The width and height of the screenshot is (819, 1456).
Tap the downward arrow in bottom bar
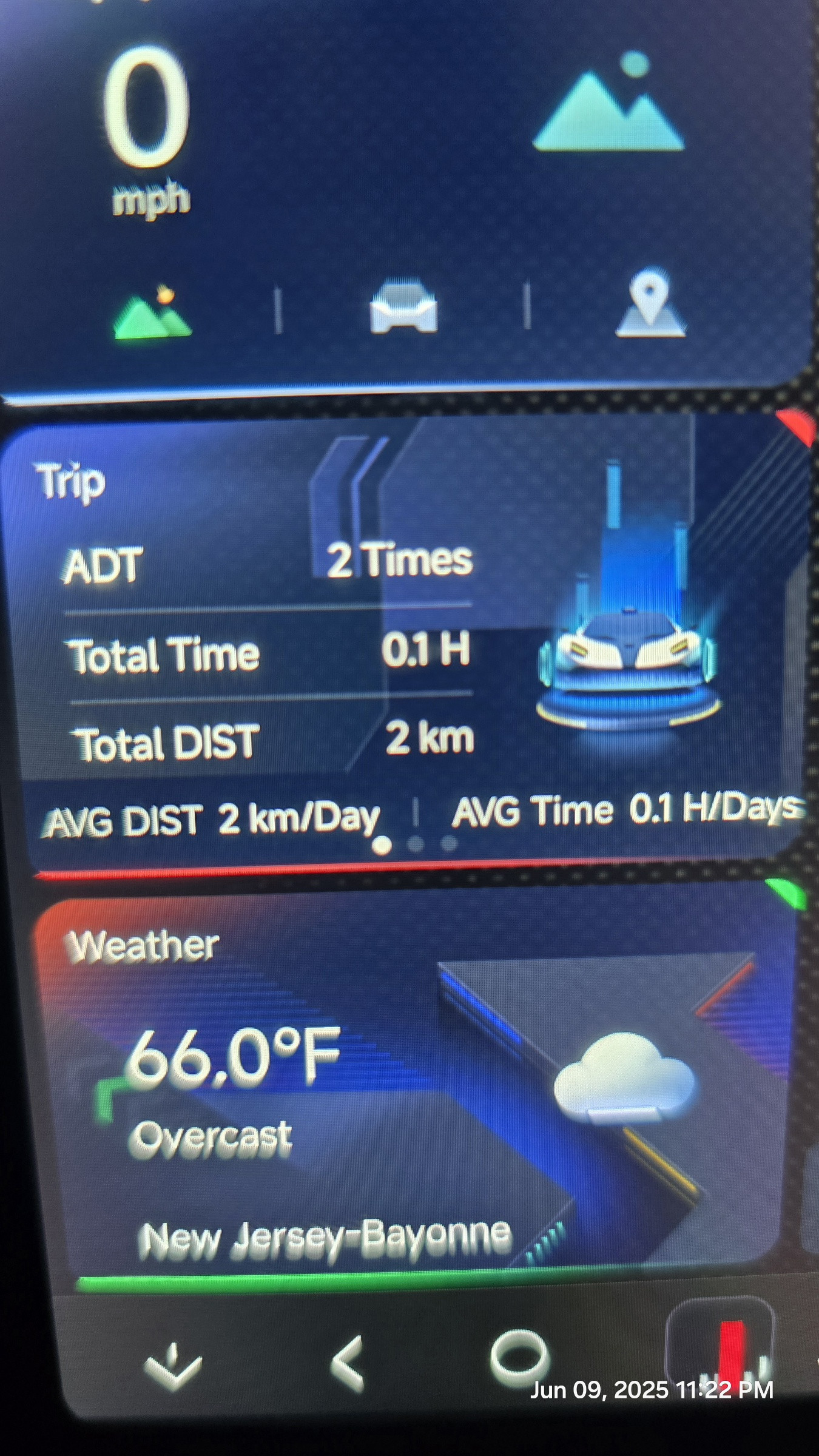point(173,1366)
